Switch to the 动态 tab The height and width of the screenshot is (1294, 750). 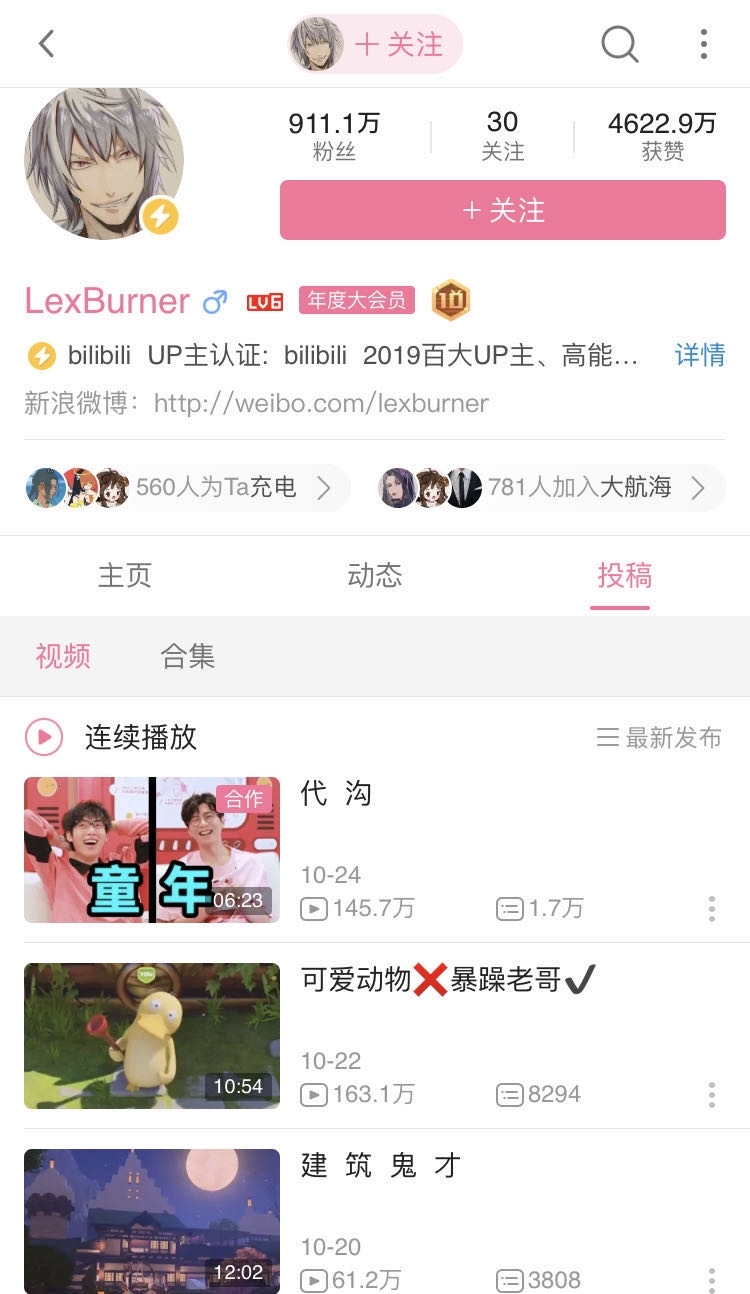375,575
